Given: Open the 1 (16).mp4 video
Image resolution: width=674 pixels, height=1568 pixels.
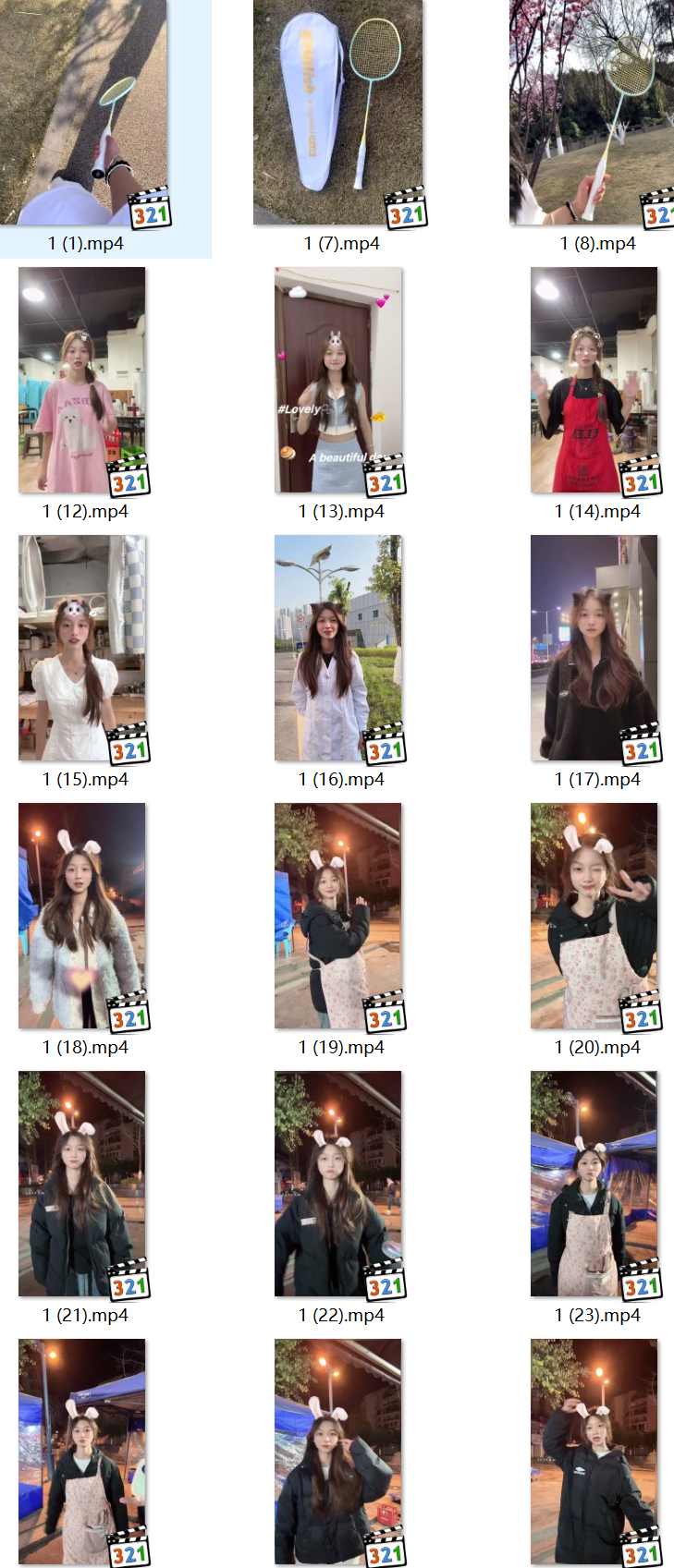Looking at the screenshot, I should (x=338, y=648).
